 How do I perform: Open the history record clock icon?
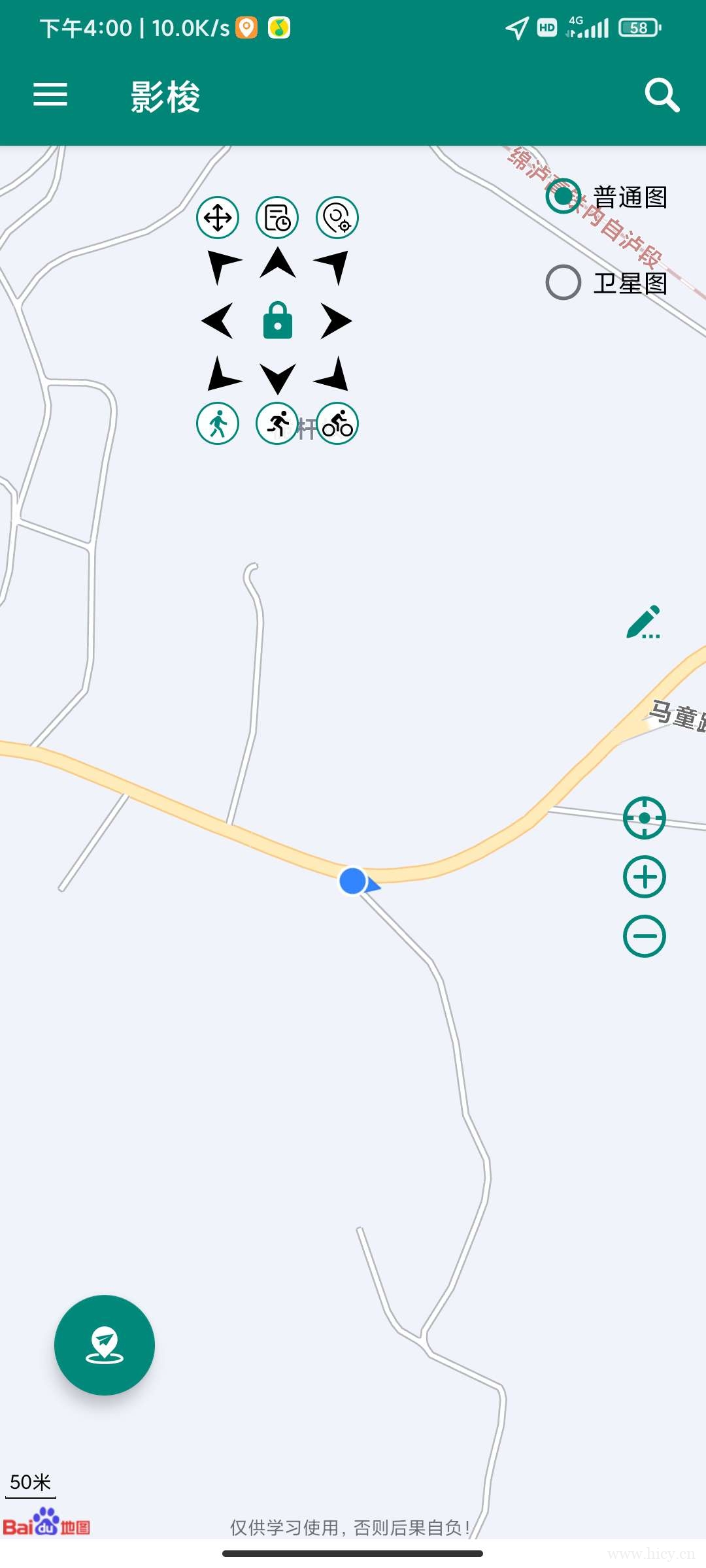click(277, 218)
